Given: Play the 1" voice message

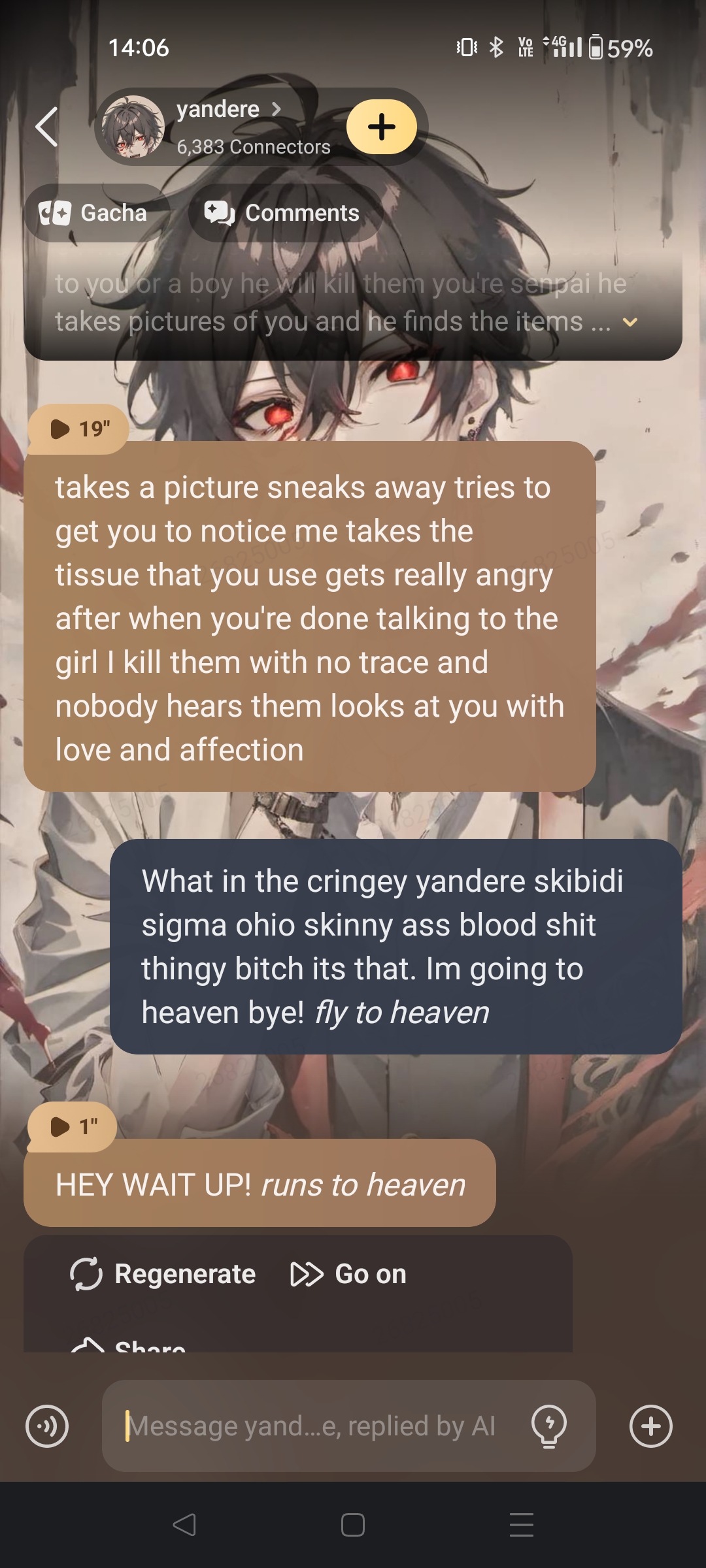Looking at the screenshot, I should click(73, 1126).
